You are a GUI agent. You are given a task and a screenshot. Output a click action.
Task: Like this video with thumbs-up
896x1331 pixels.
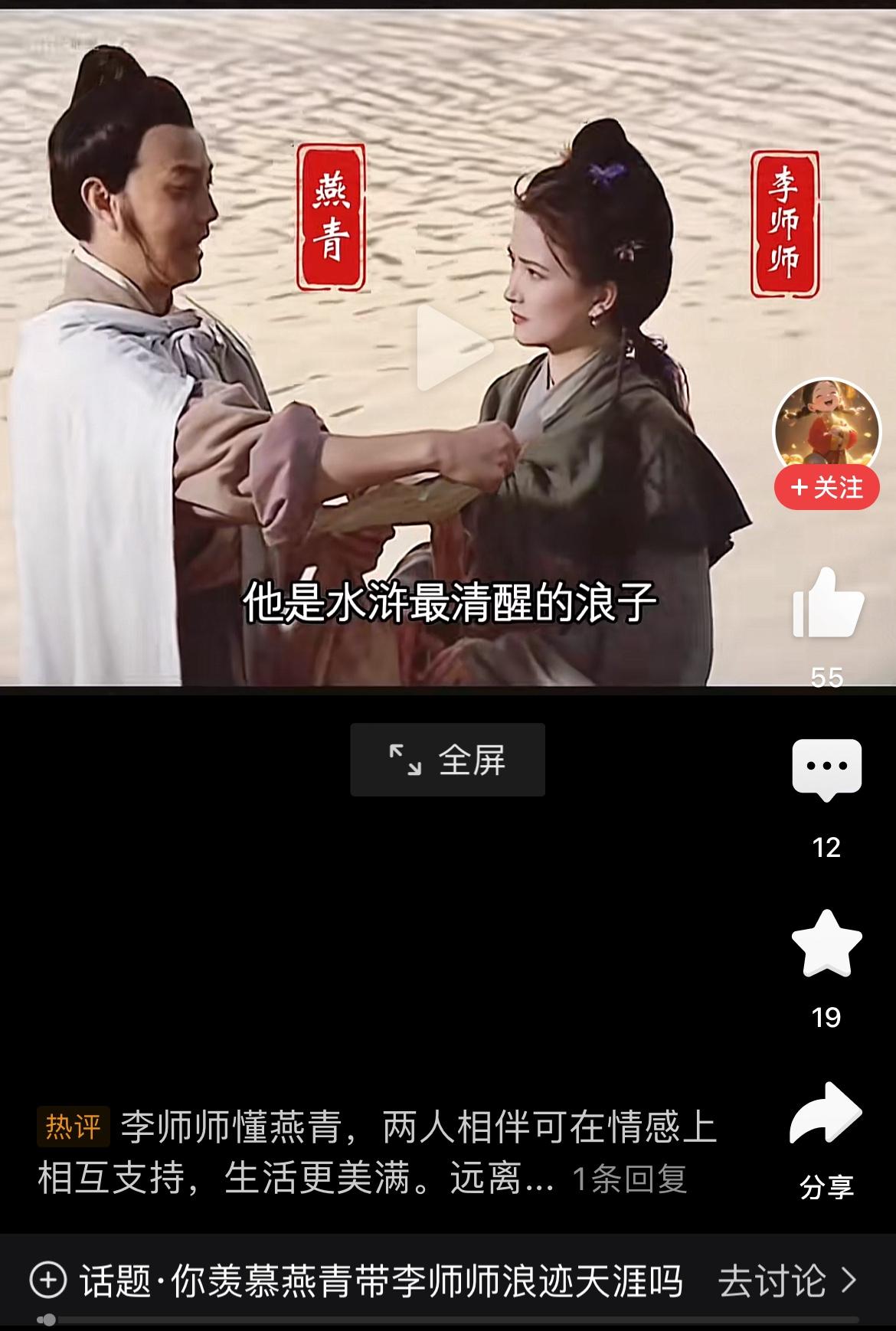click(x=827, y=605)
